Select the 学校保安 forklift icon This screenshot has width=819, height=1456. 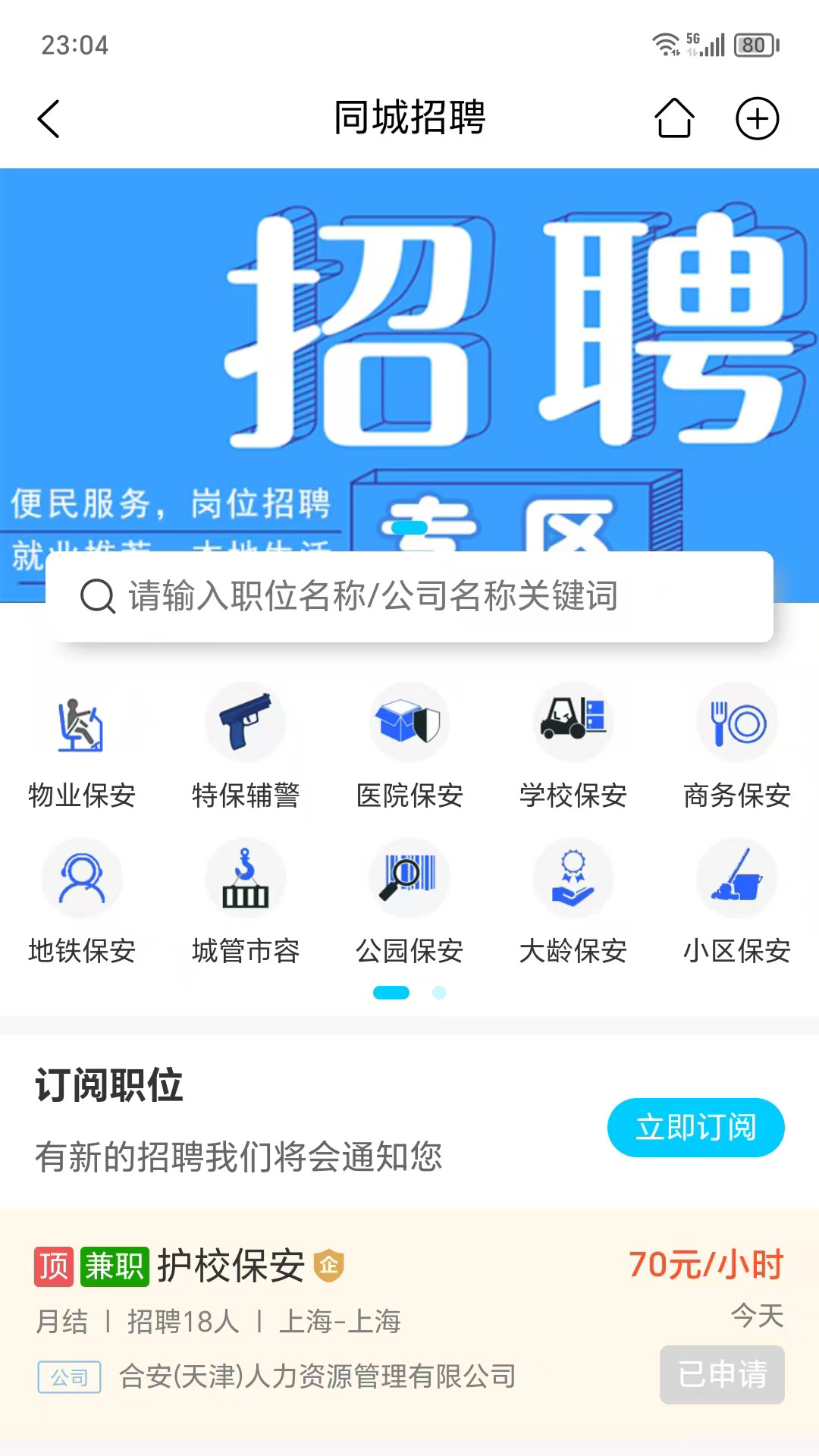point(573,722)
